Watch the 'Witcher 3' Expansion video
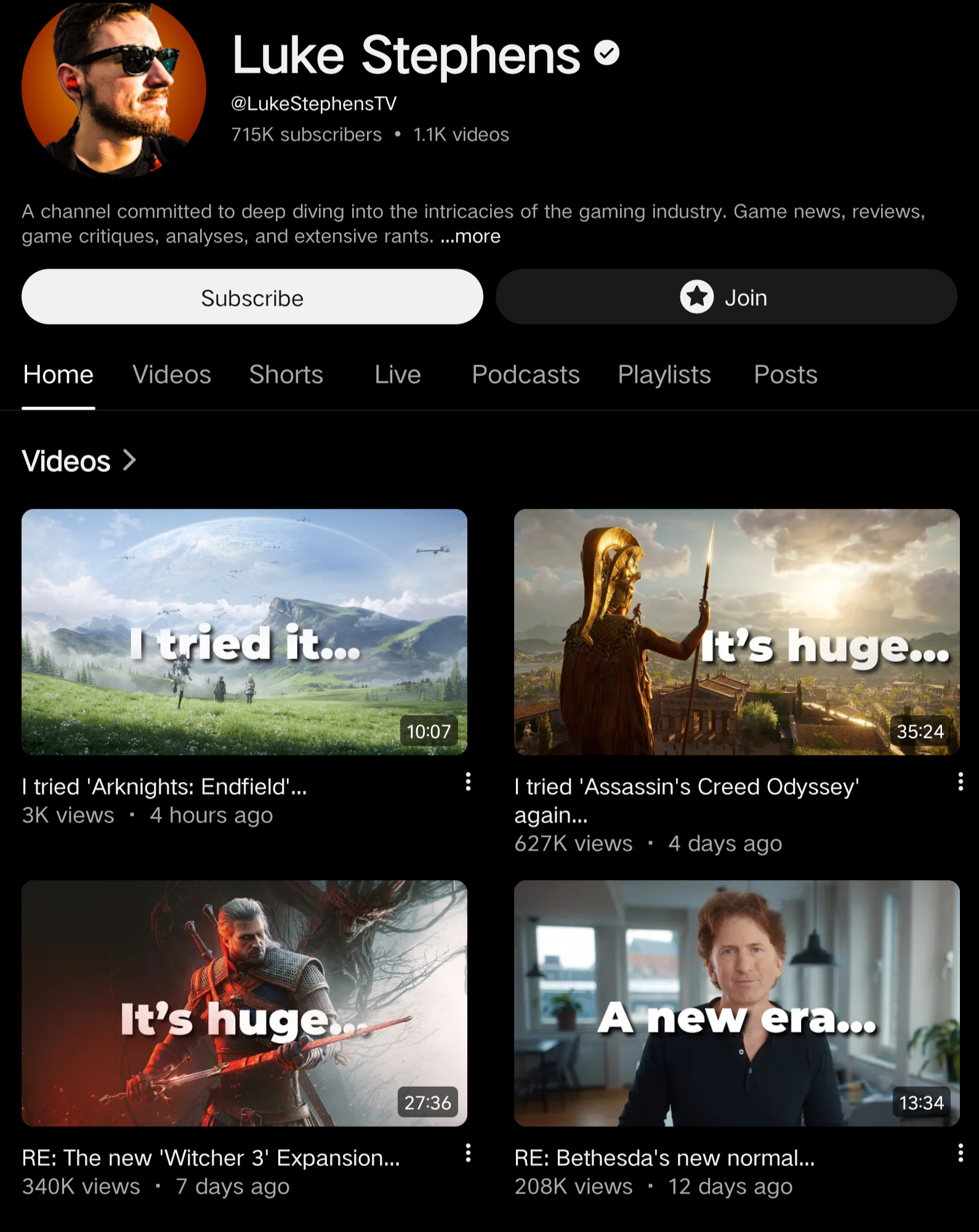Image resolution: width=979 pixels, height=1232 pixels. coord(244,1003)
